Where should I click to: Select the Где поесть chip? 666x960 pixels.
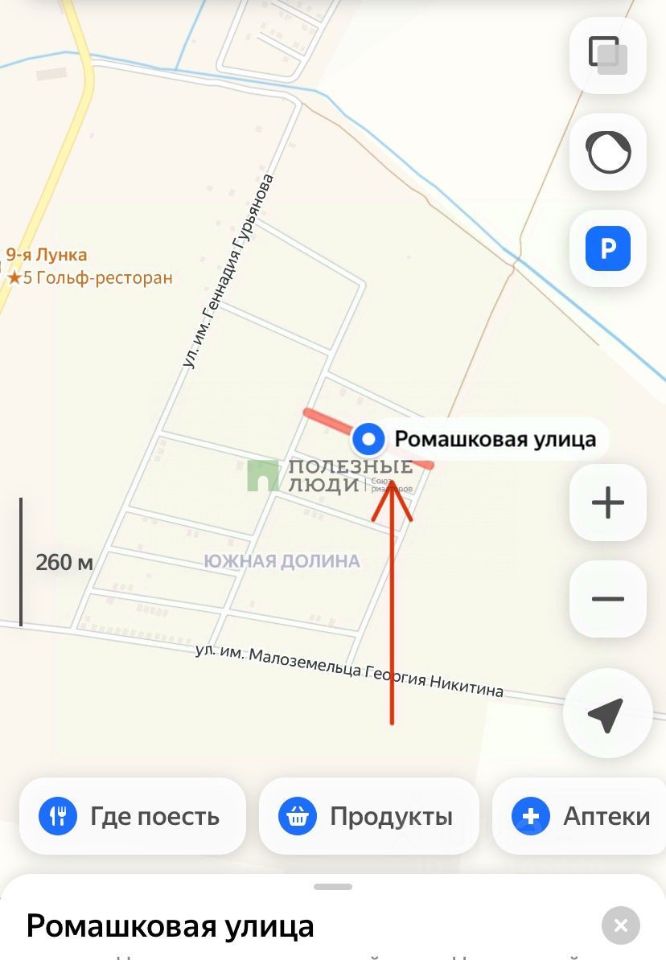tap(132, 816)
